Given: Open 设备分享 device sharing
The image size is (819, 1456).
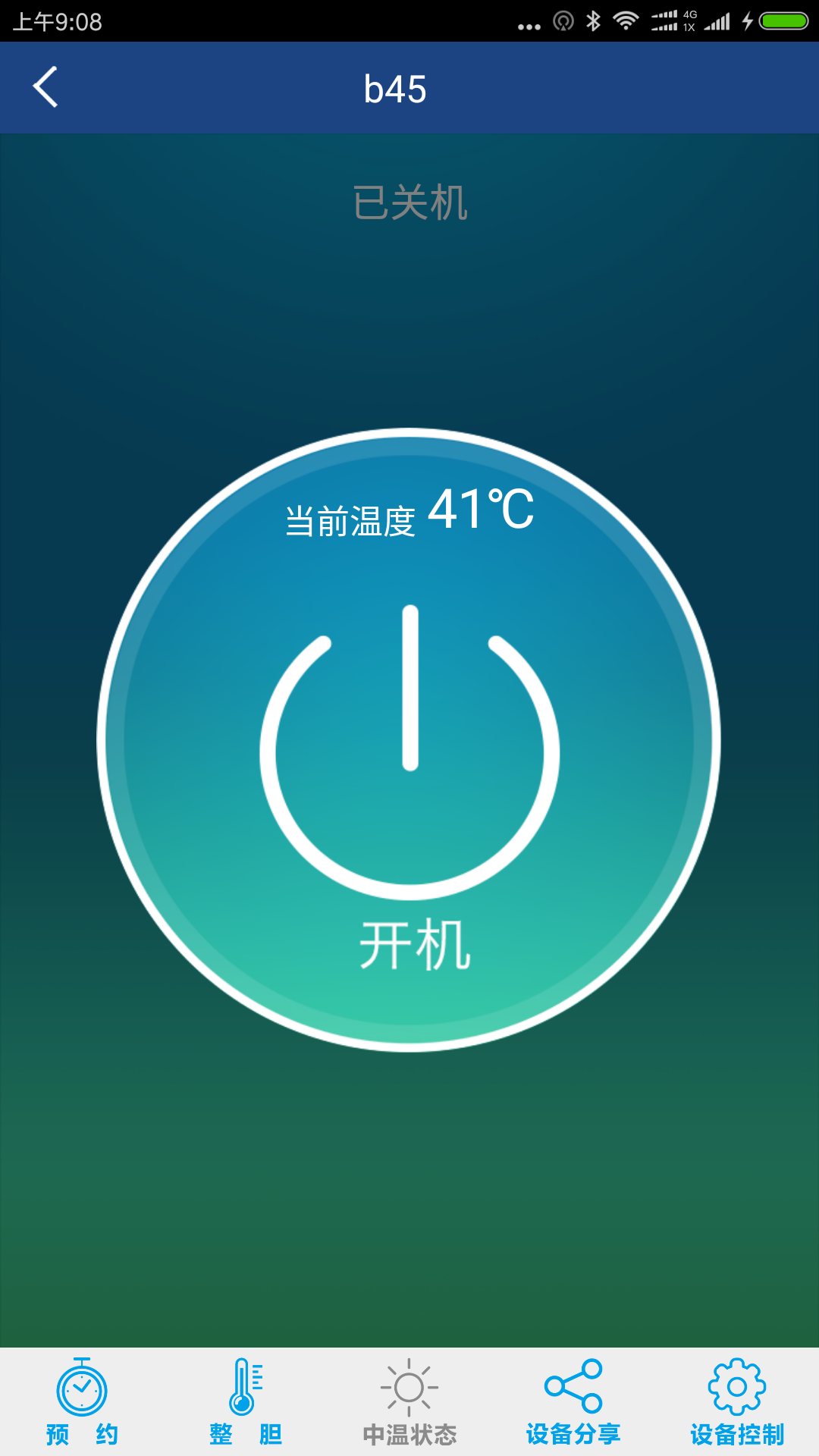Looking at the screenshot, I should 573,1402.
